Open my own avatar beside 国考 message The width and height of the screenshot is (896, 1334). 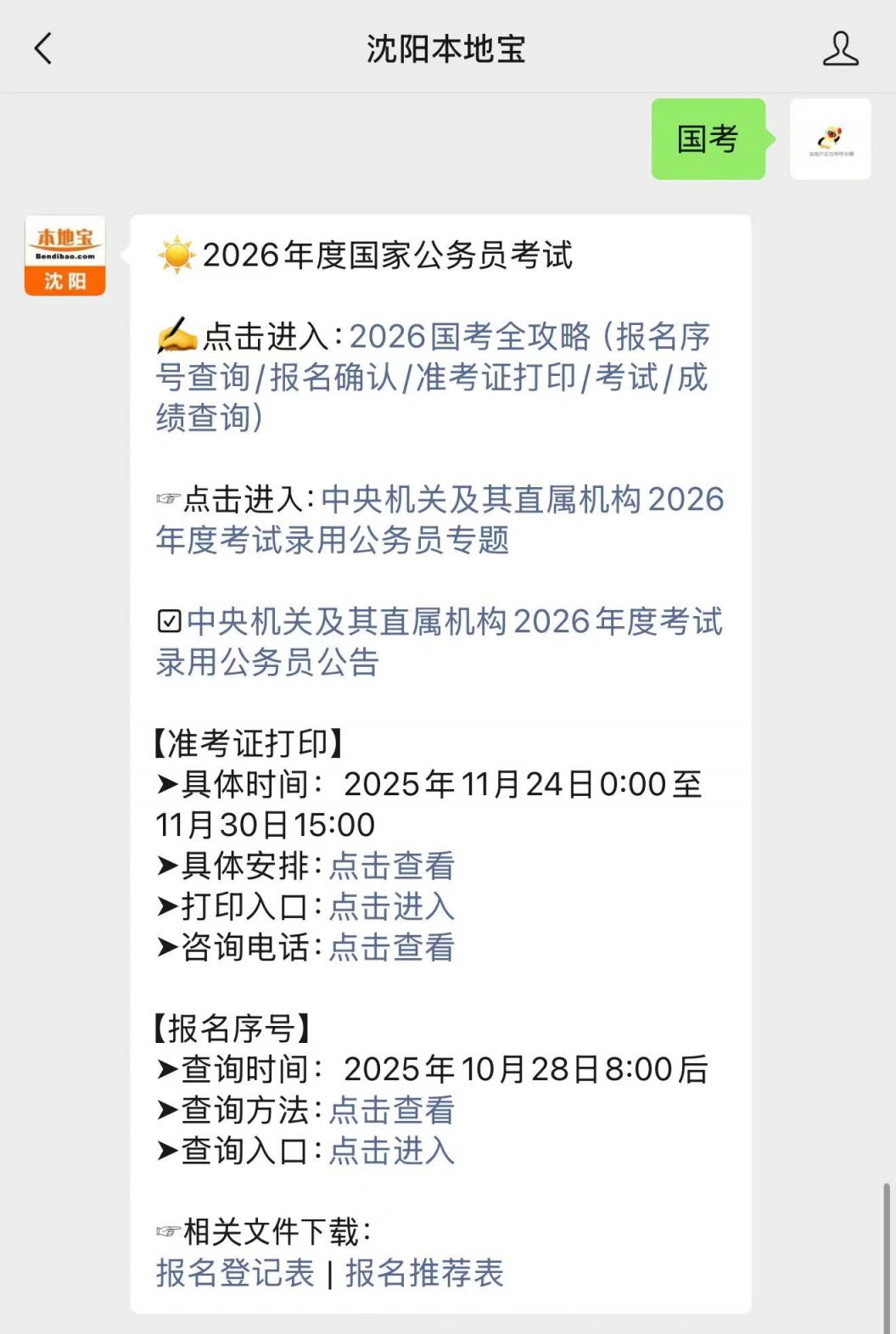[x=830, y=139]
